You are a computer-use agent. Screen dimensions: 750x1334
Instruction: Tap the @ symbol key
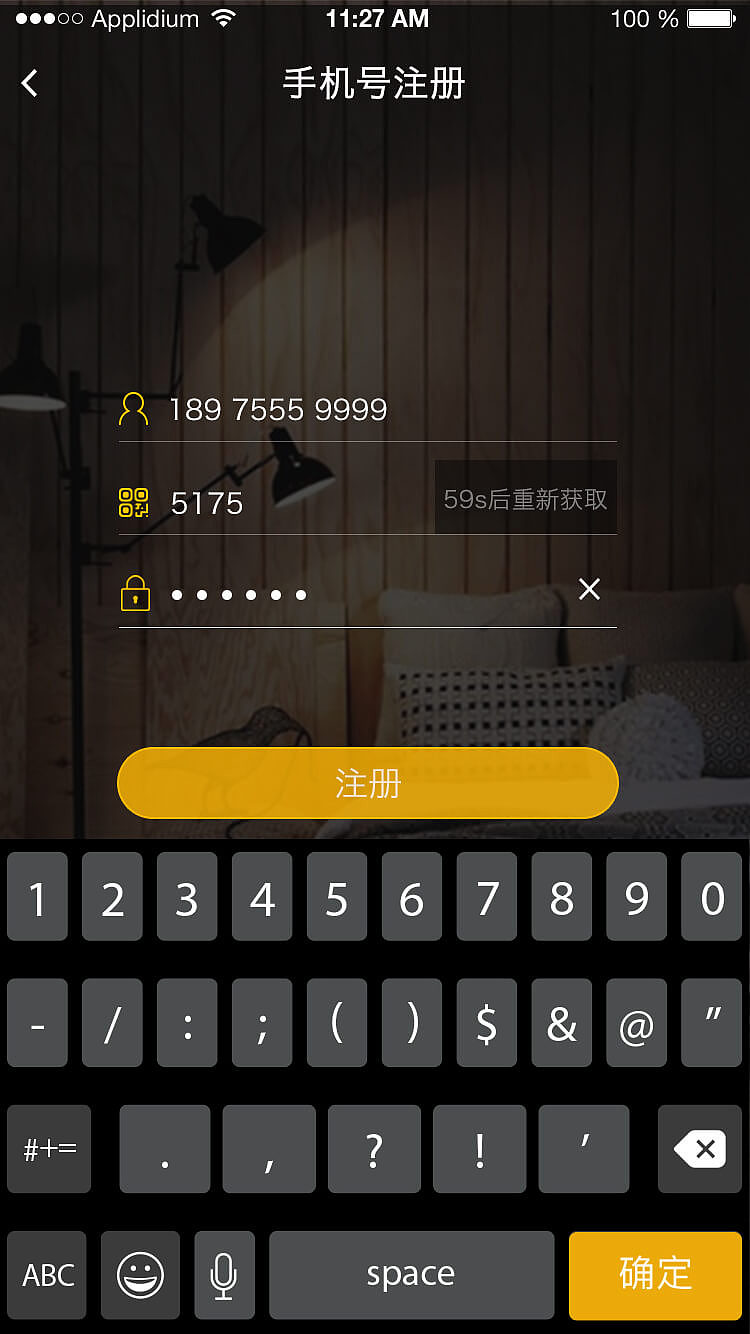[x=636, y=1022]
